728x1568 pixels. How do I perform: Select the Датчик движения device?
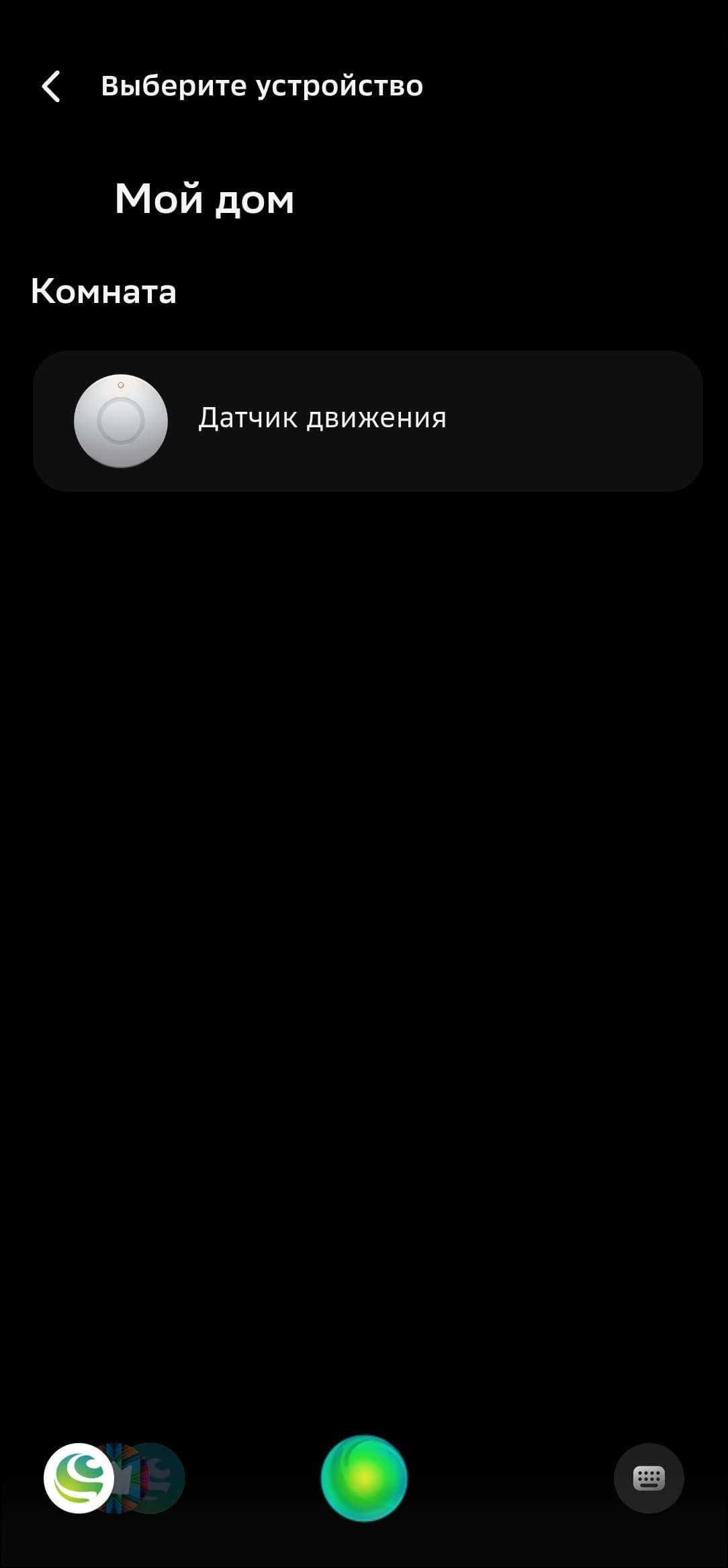367,421
